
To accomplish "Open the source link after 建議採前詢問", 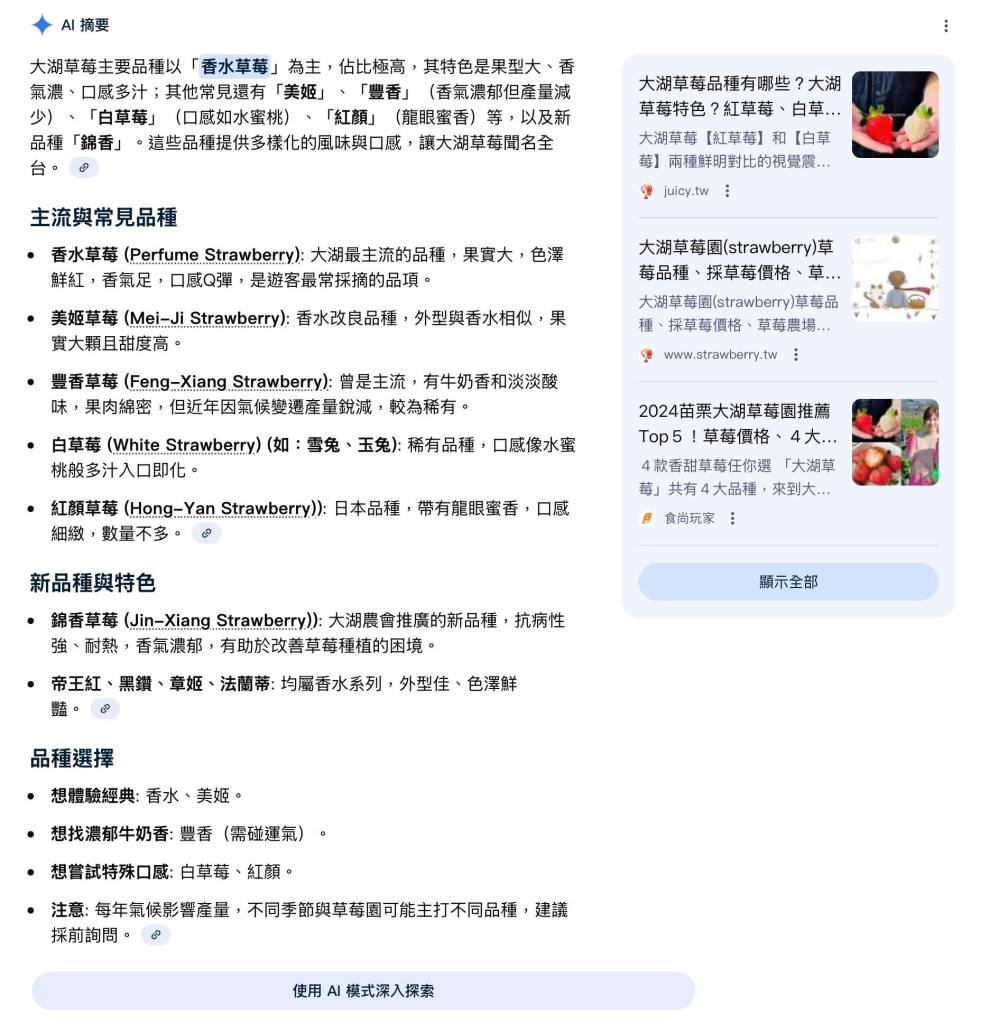I will (x=156, y=935).
